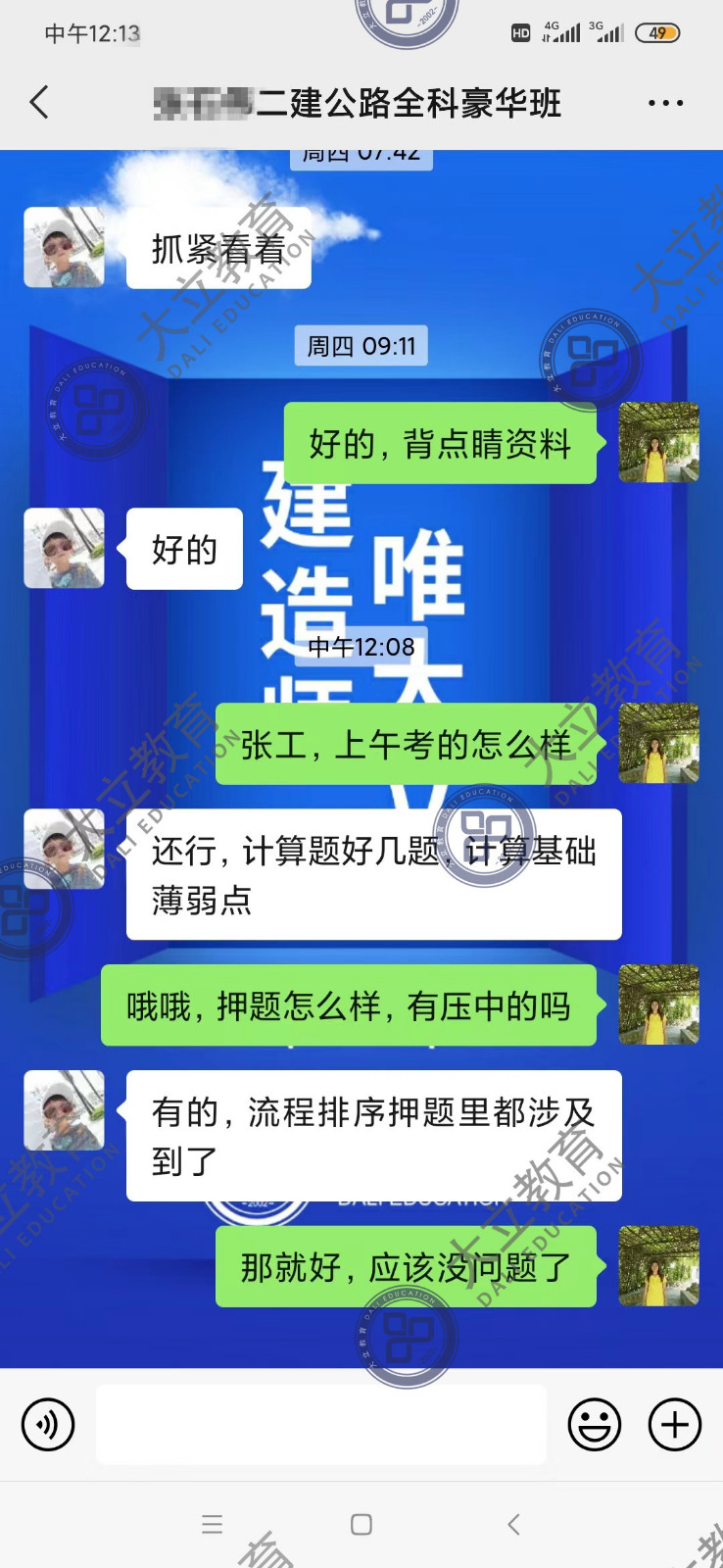Open sender avatar beside 抓紧看看
This screenshot has height=1568, width=723.
[64, 247]
